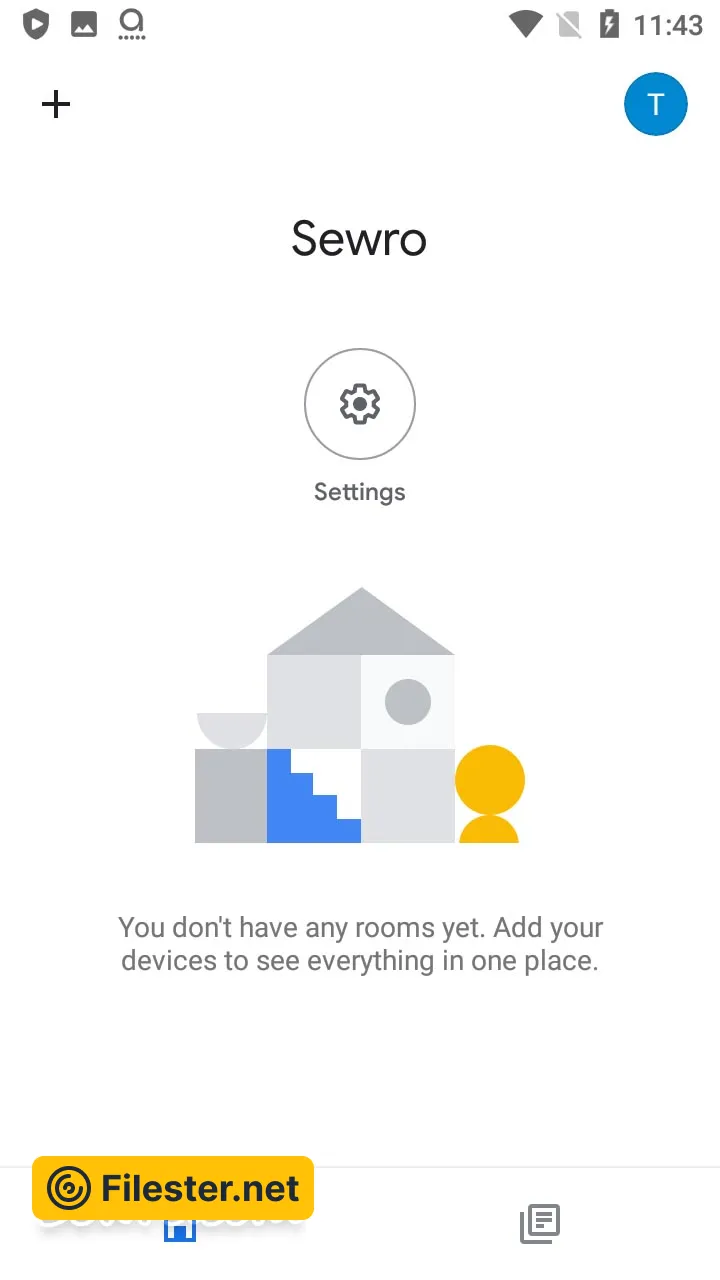
Task: Switch to the Feed tab
Action: [x=540, y=1224]
